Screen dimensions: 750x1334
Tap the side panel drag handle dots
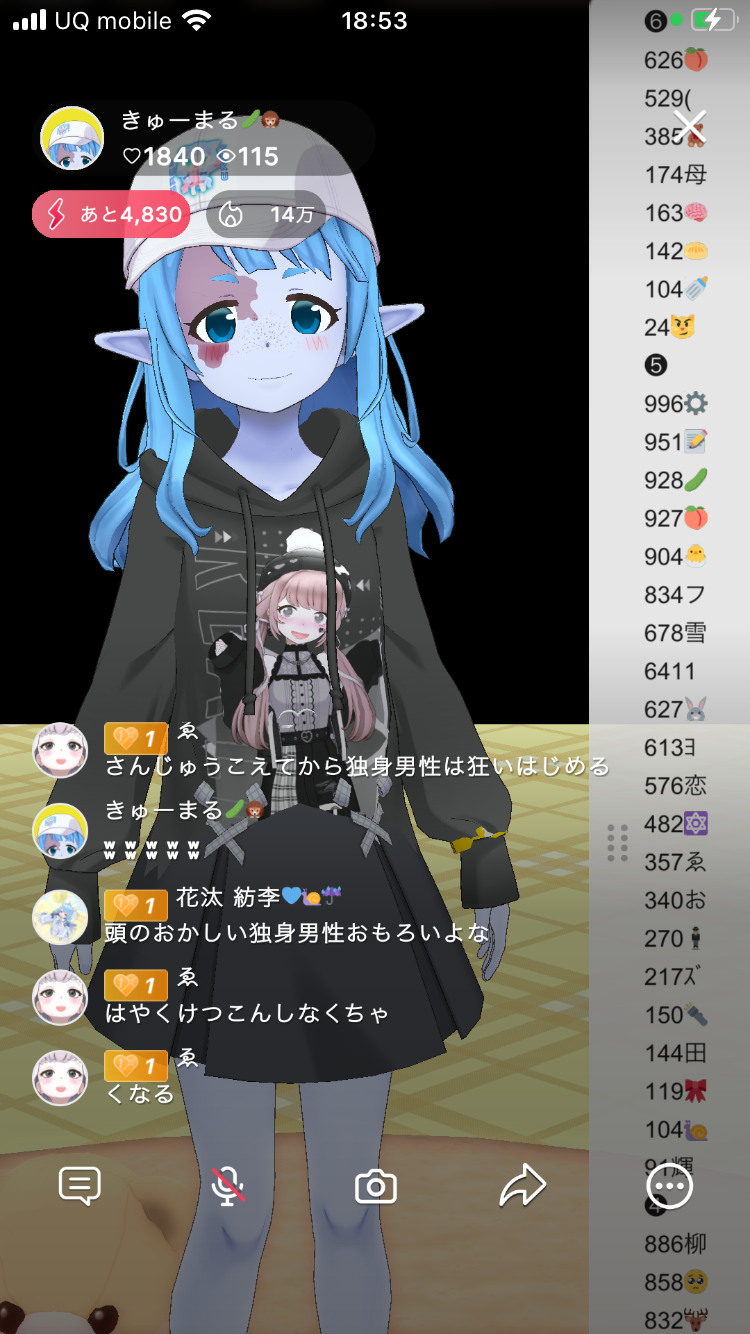coord(617,843)
